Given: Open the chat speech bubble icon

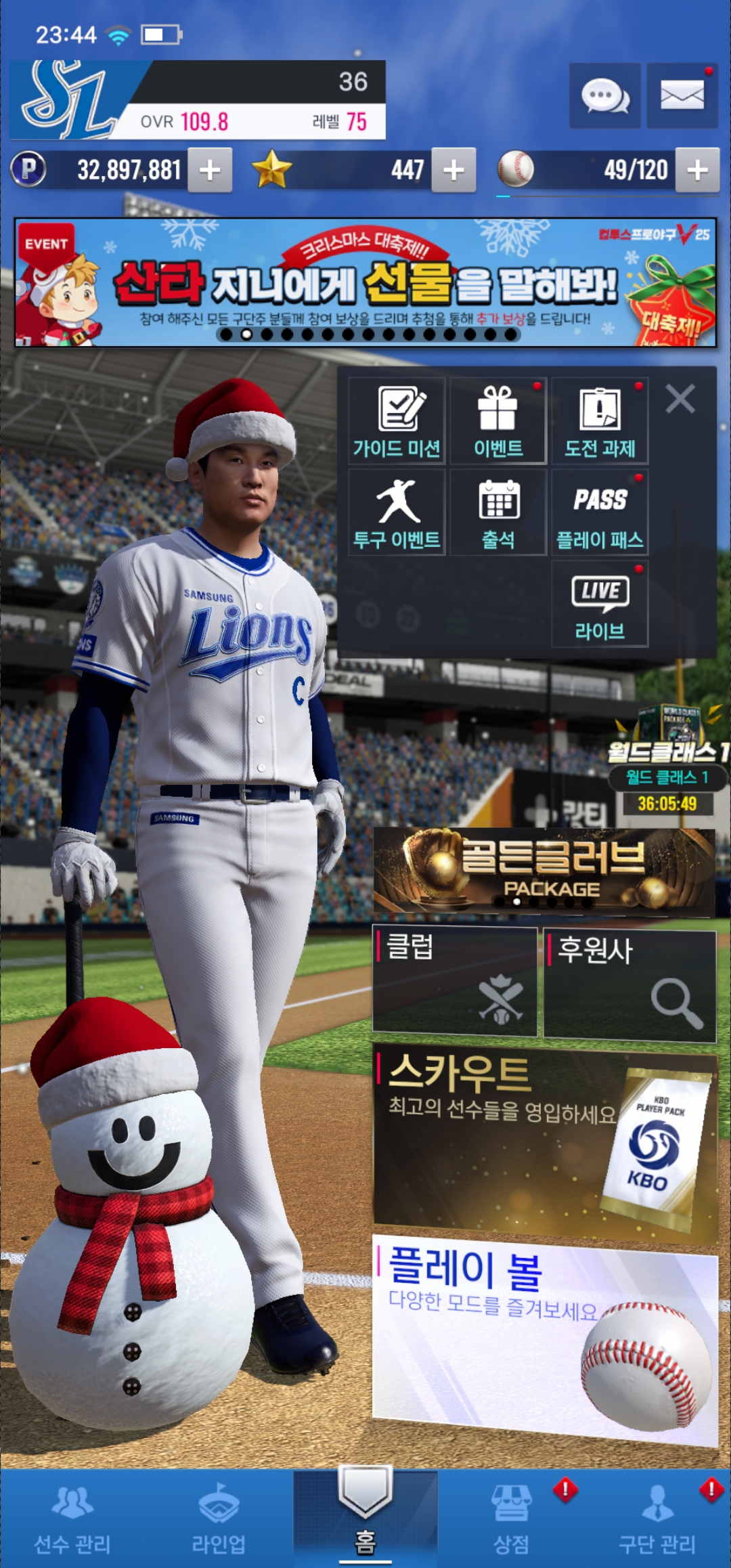Looking at the screenshot, I should 604,96.
